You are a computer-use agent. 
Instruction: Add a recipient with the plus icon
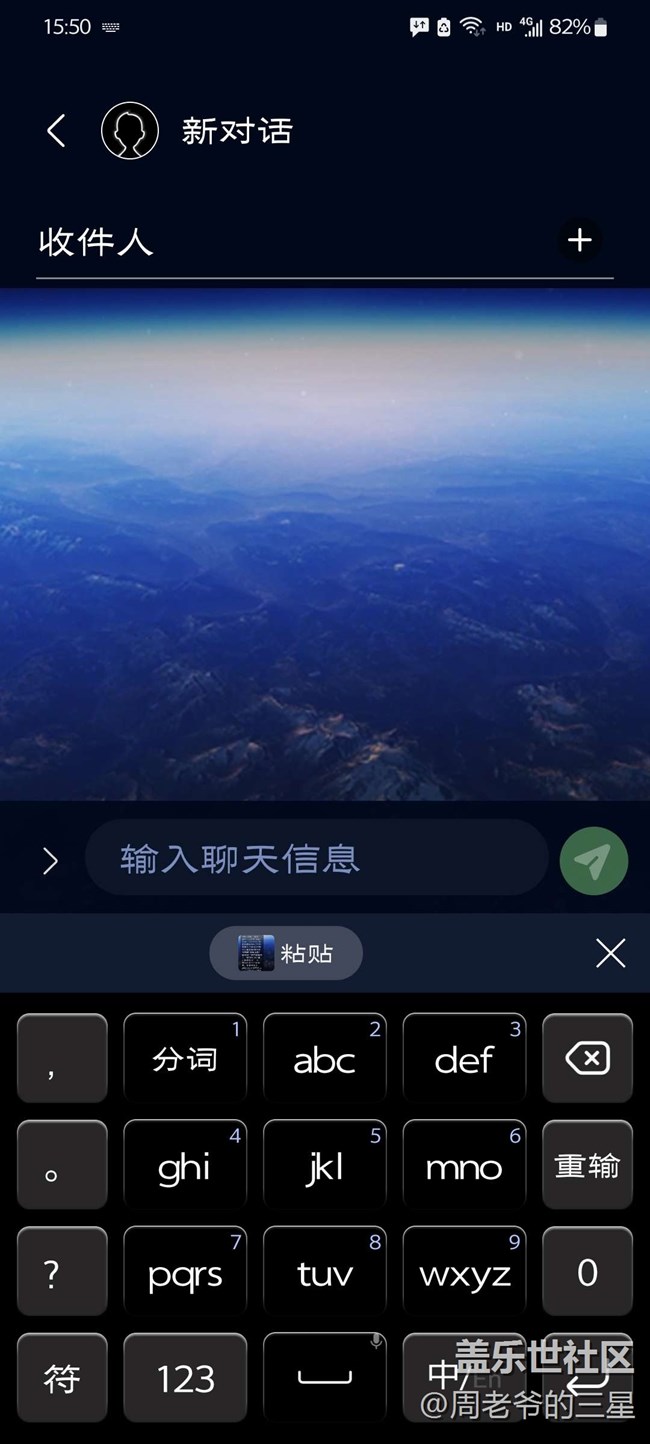pos(580,240)
